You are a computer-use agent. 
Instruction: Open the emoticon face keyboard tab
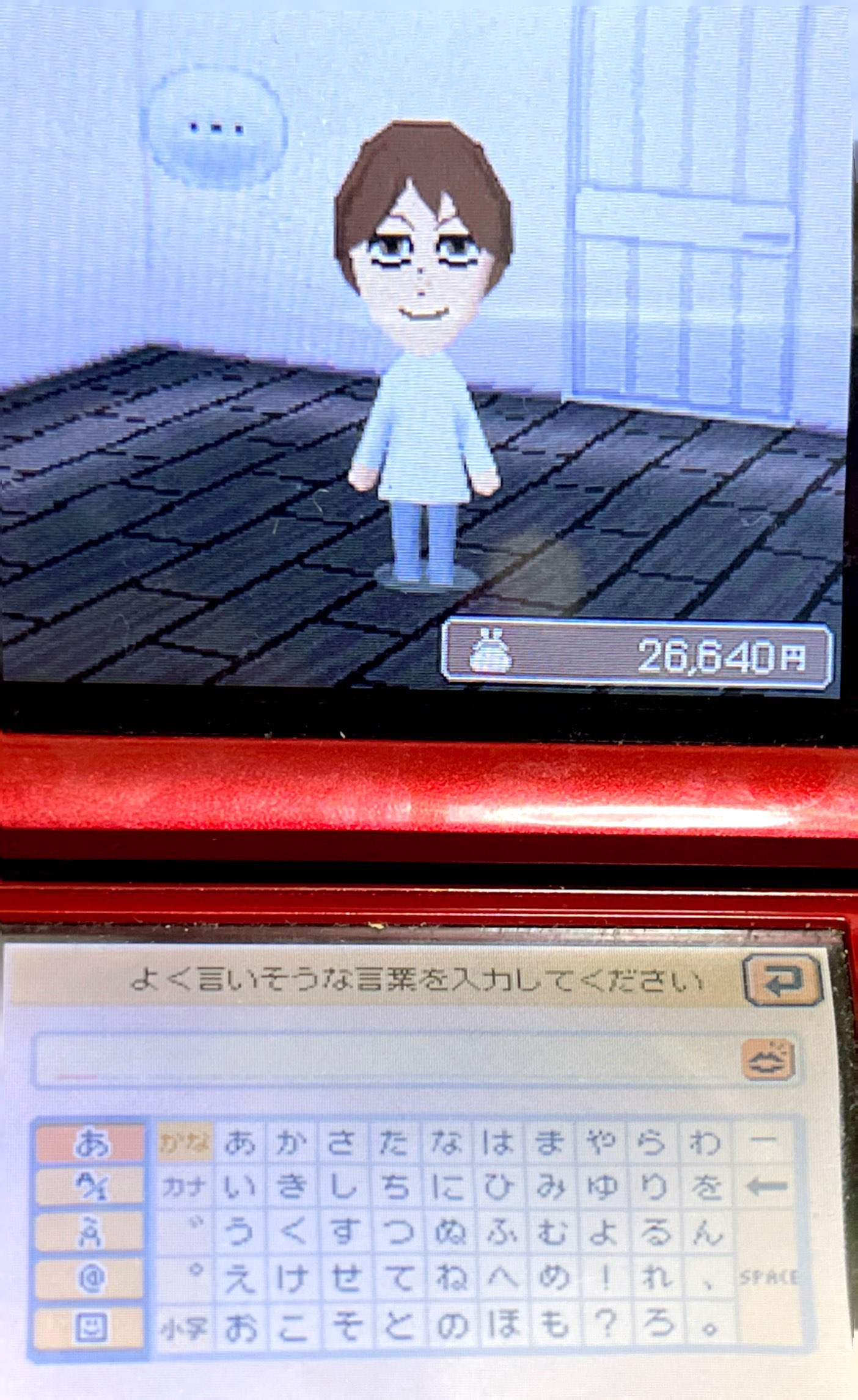coord(89,1327)
